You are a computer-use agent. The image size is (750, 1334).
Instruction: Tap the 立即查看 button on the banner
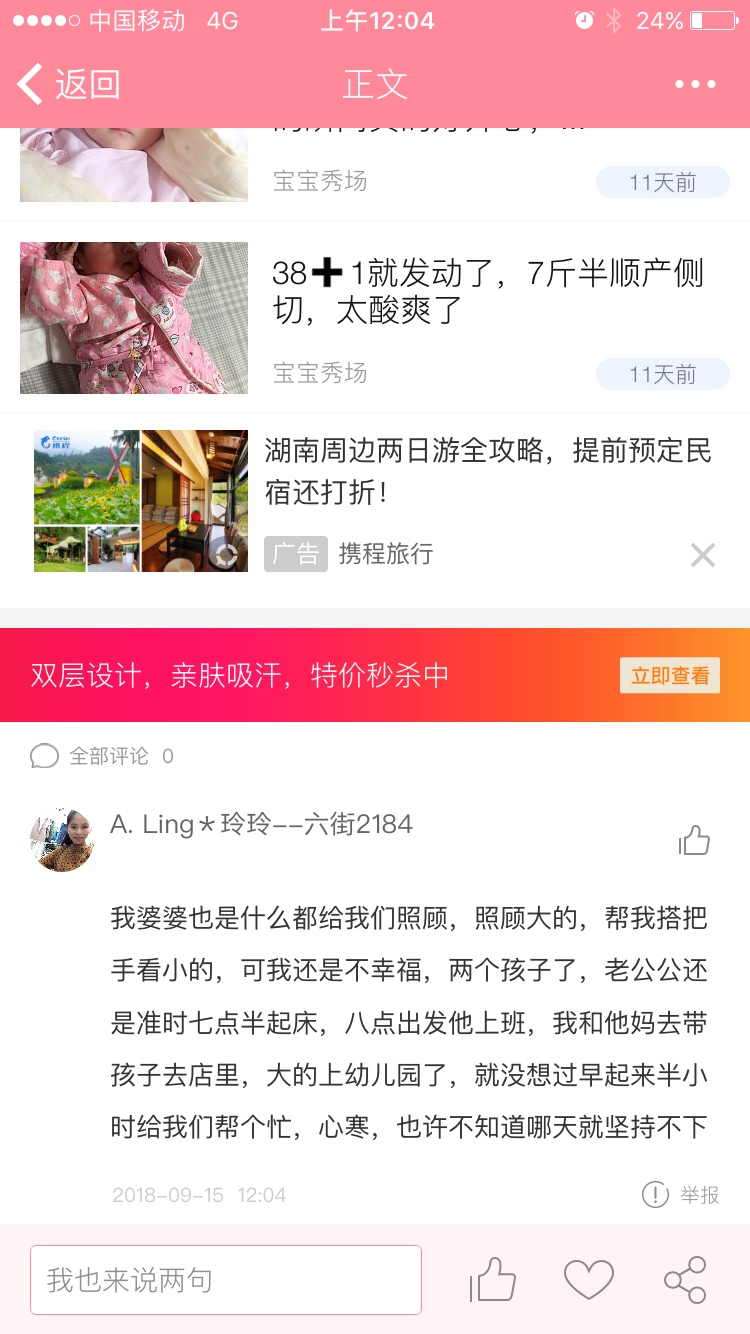tap(669, 676)
